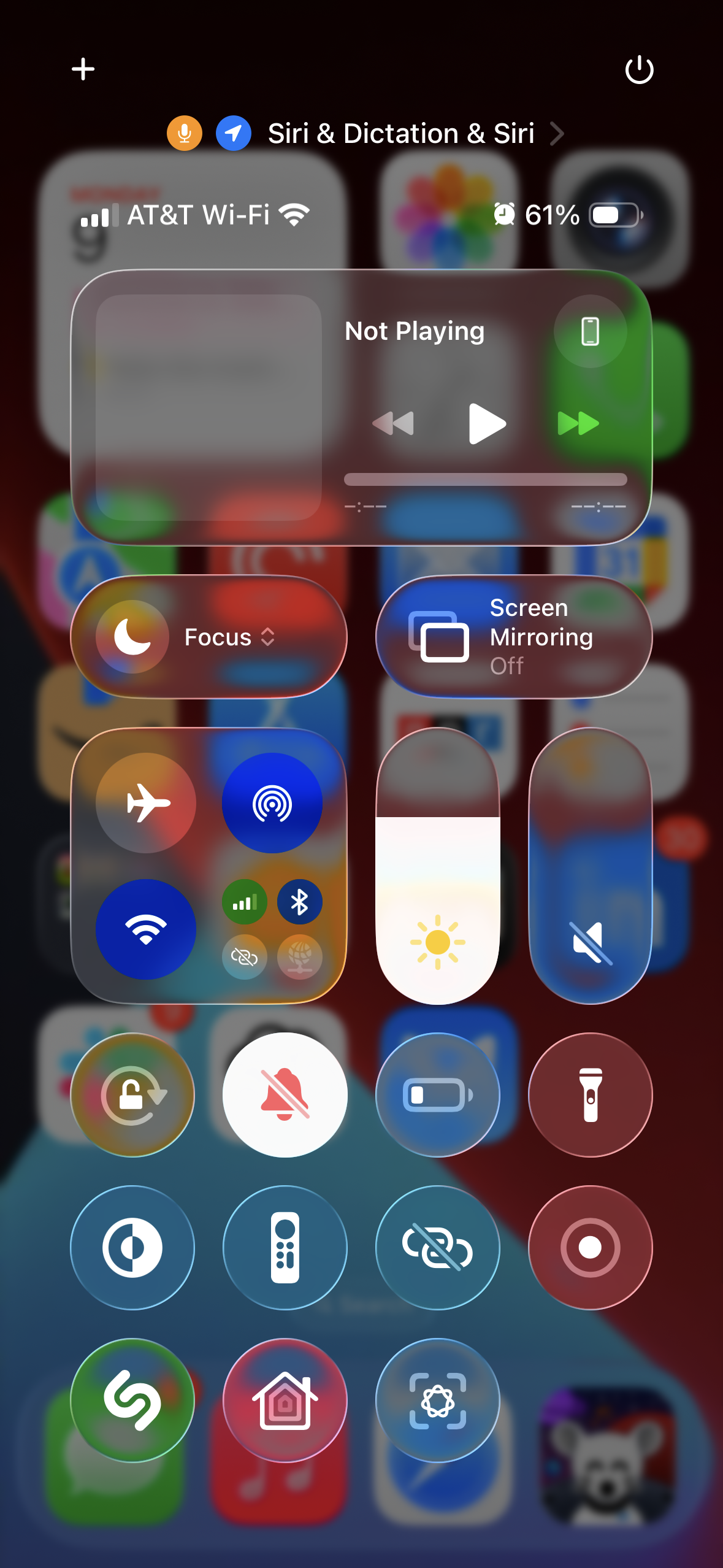Tap the power button icon
This screenshot has height=1568, width=723.
[x=639, y=69]
